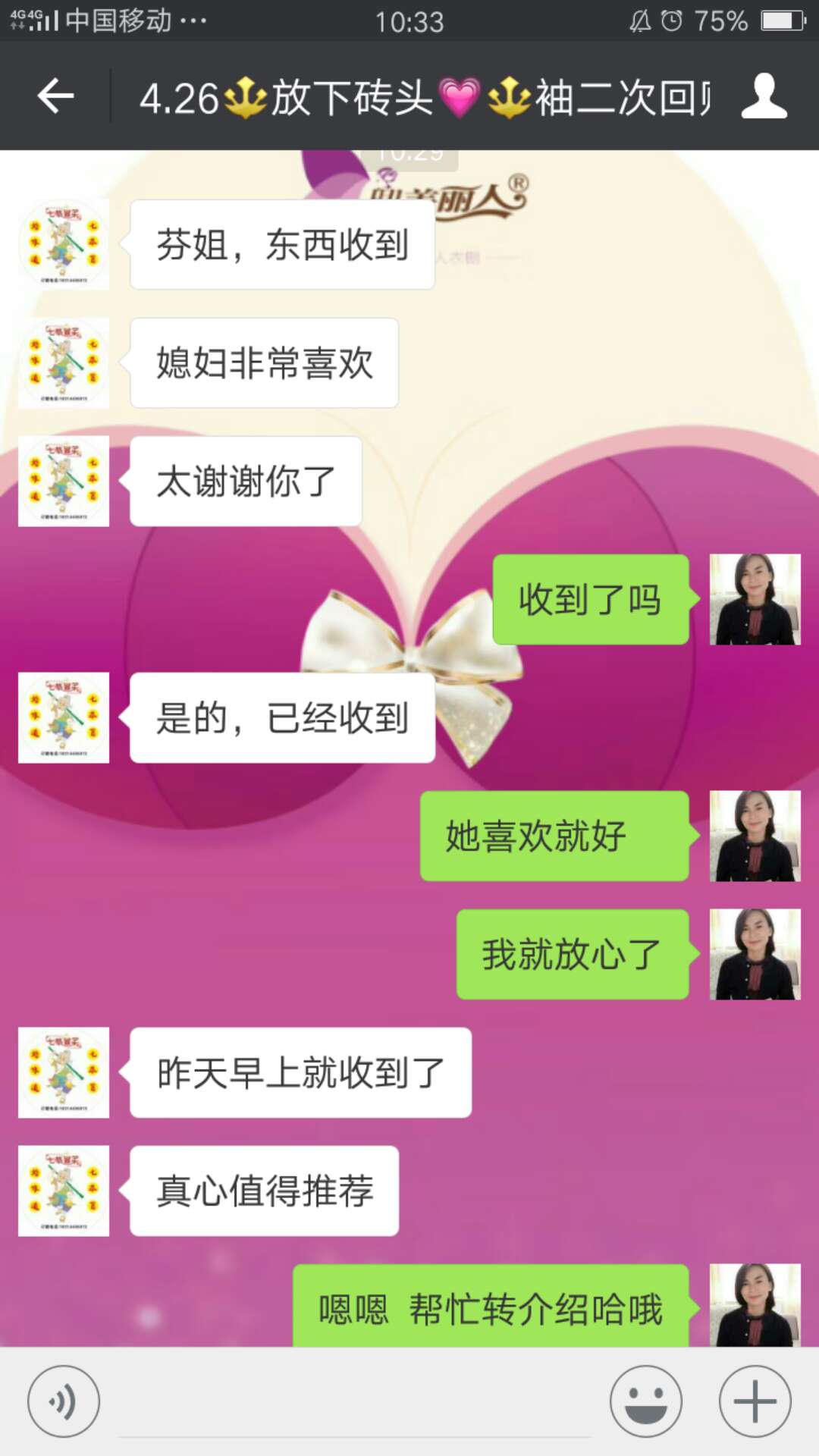This screenshot has height=1456, width=819.
Task: Open sender avatar beside "真心值得推荐"
Action: [64, 1191]
